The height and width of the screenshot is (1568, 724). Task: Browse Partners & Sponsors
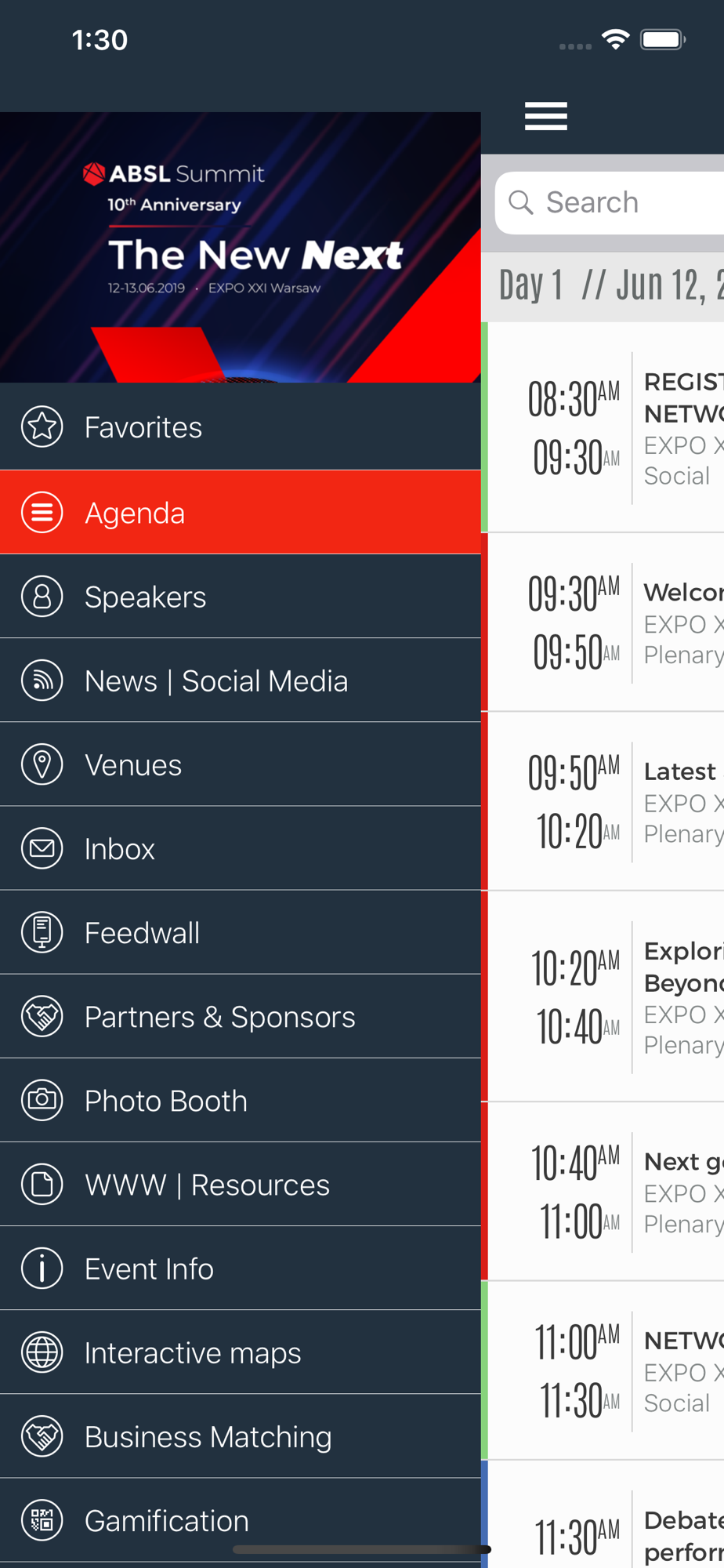tap(241, 1016)
